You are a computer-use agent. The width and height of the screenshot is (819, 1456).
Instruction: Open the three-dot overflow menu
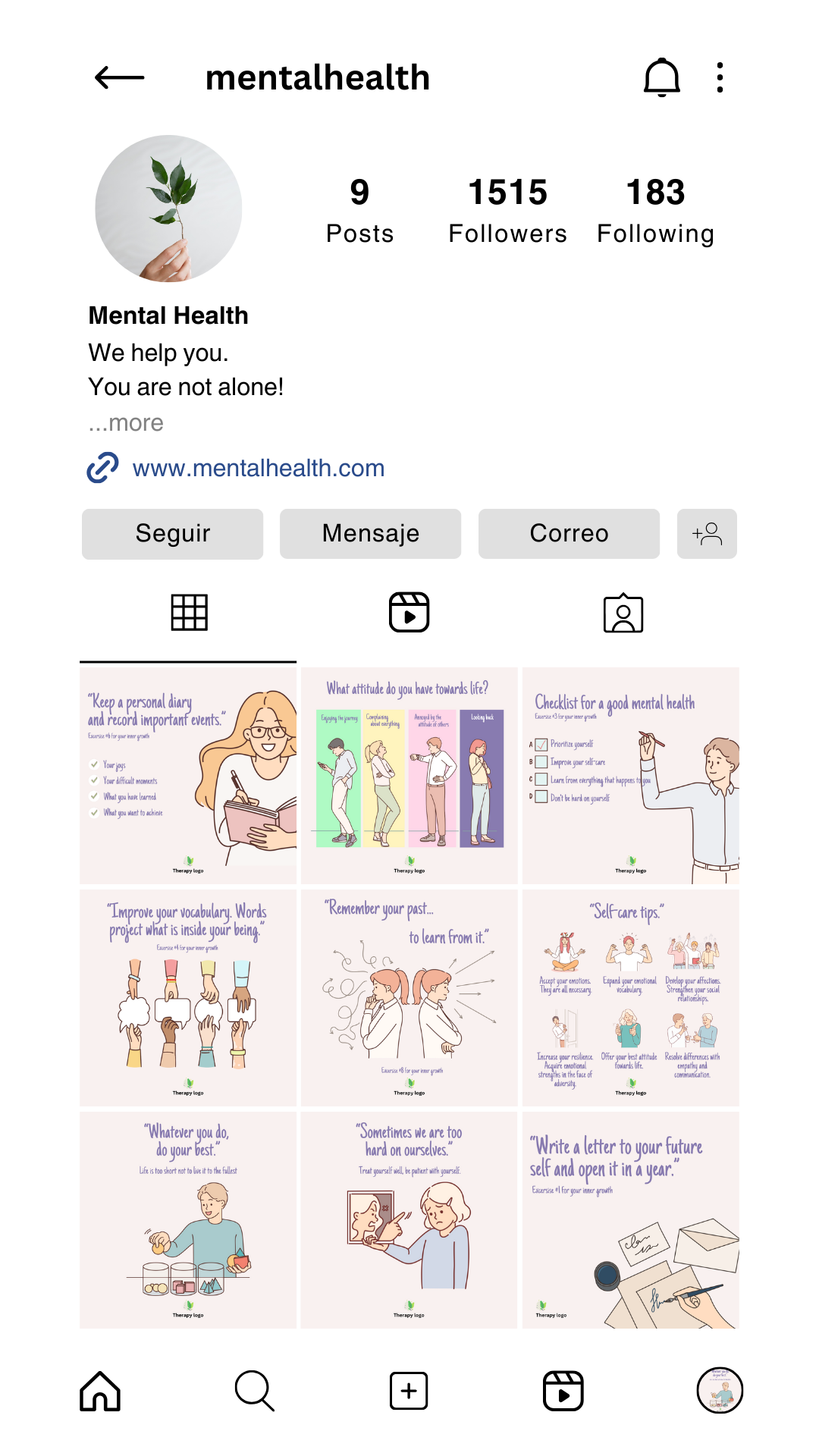click(720, 77)
